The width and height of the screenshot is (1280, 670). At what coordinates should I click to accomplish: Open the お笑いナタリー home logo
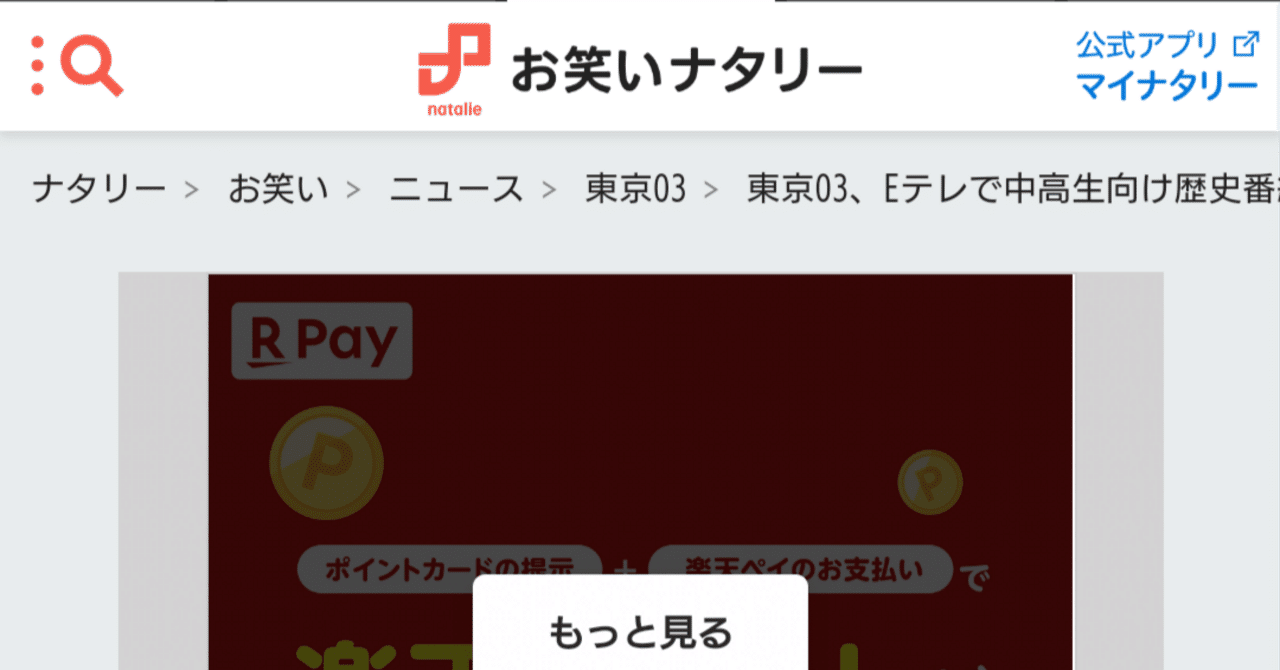640,70
